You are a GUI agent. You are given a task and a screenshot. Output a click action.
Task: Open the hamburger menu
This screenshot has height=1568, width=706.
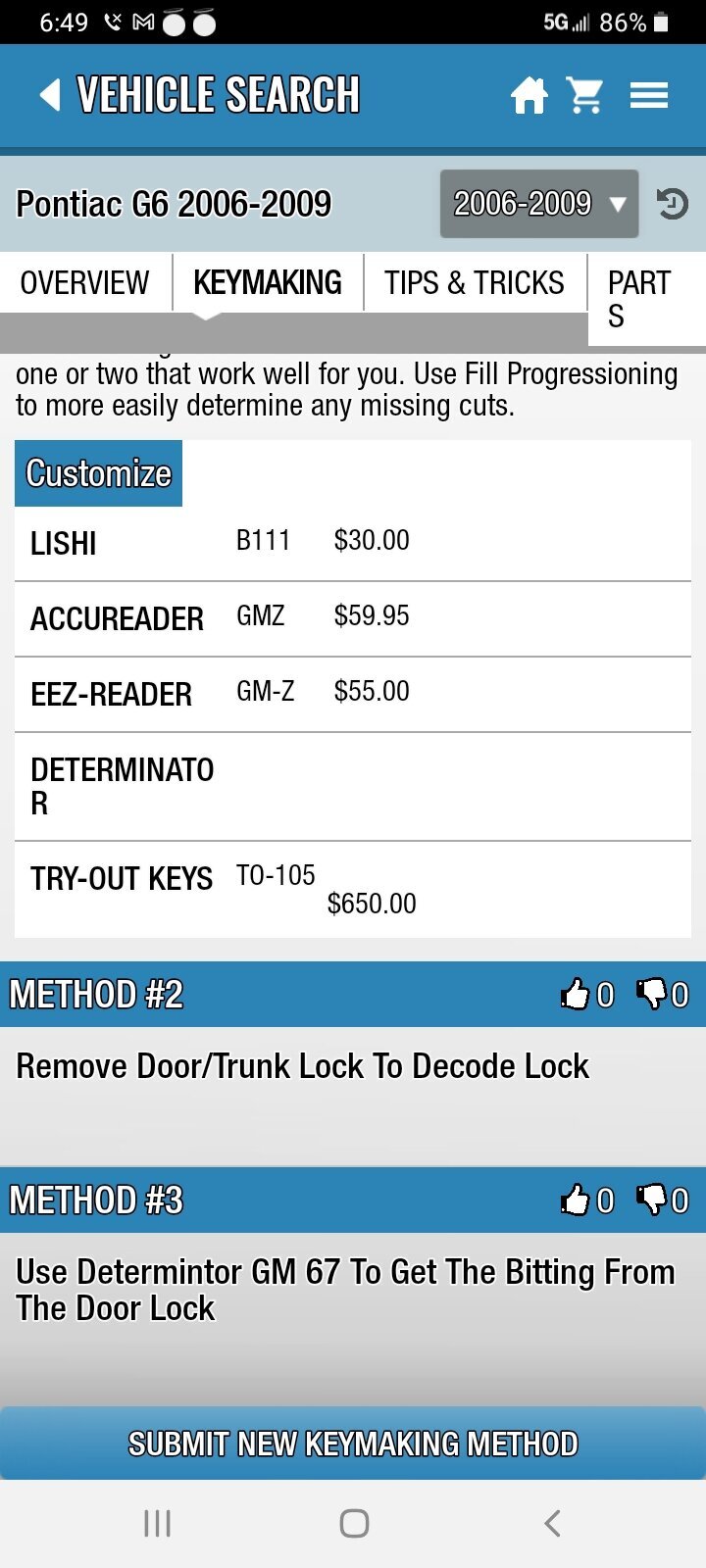[648, 95]
